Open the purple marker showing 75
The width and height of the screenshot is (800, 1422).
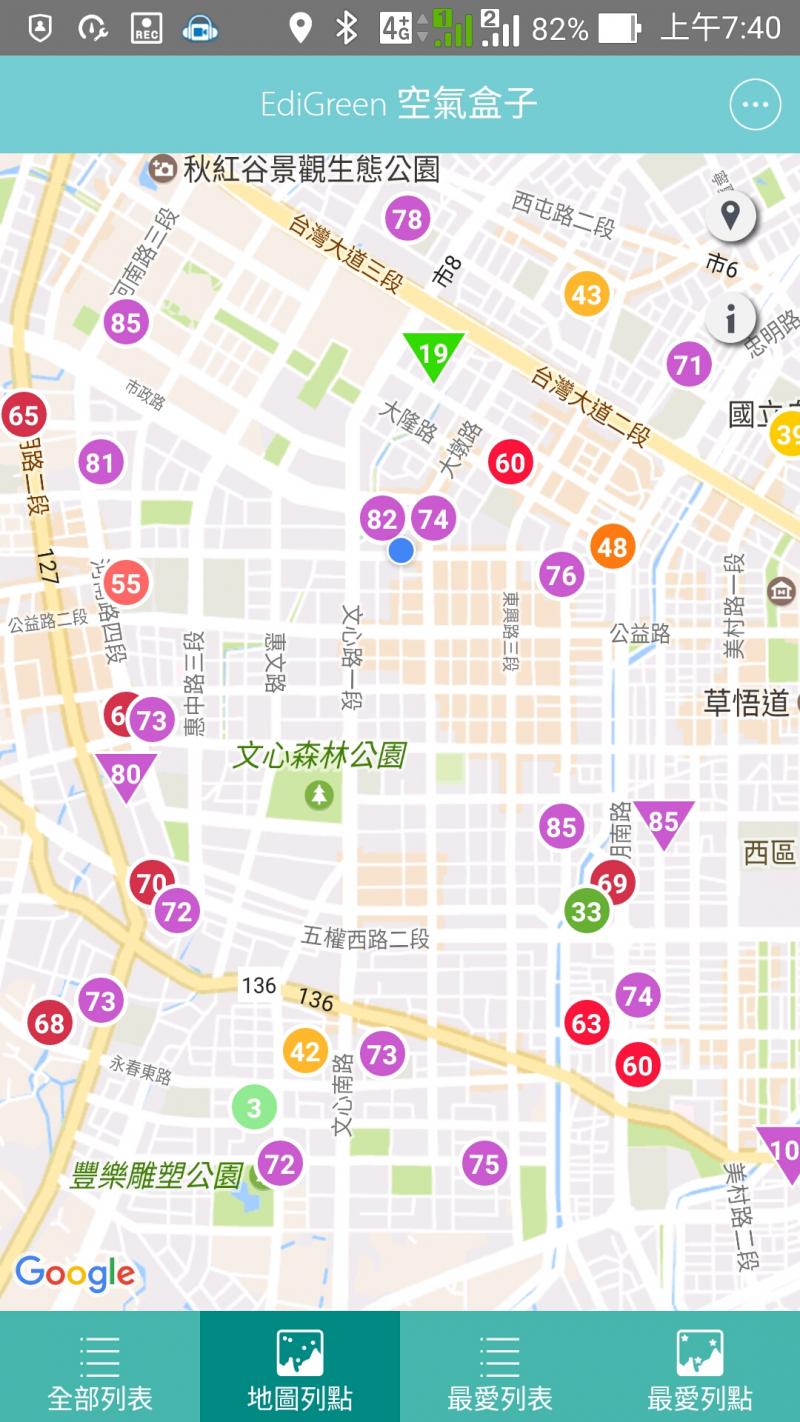tap(484, 1164)
